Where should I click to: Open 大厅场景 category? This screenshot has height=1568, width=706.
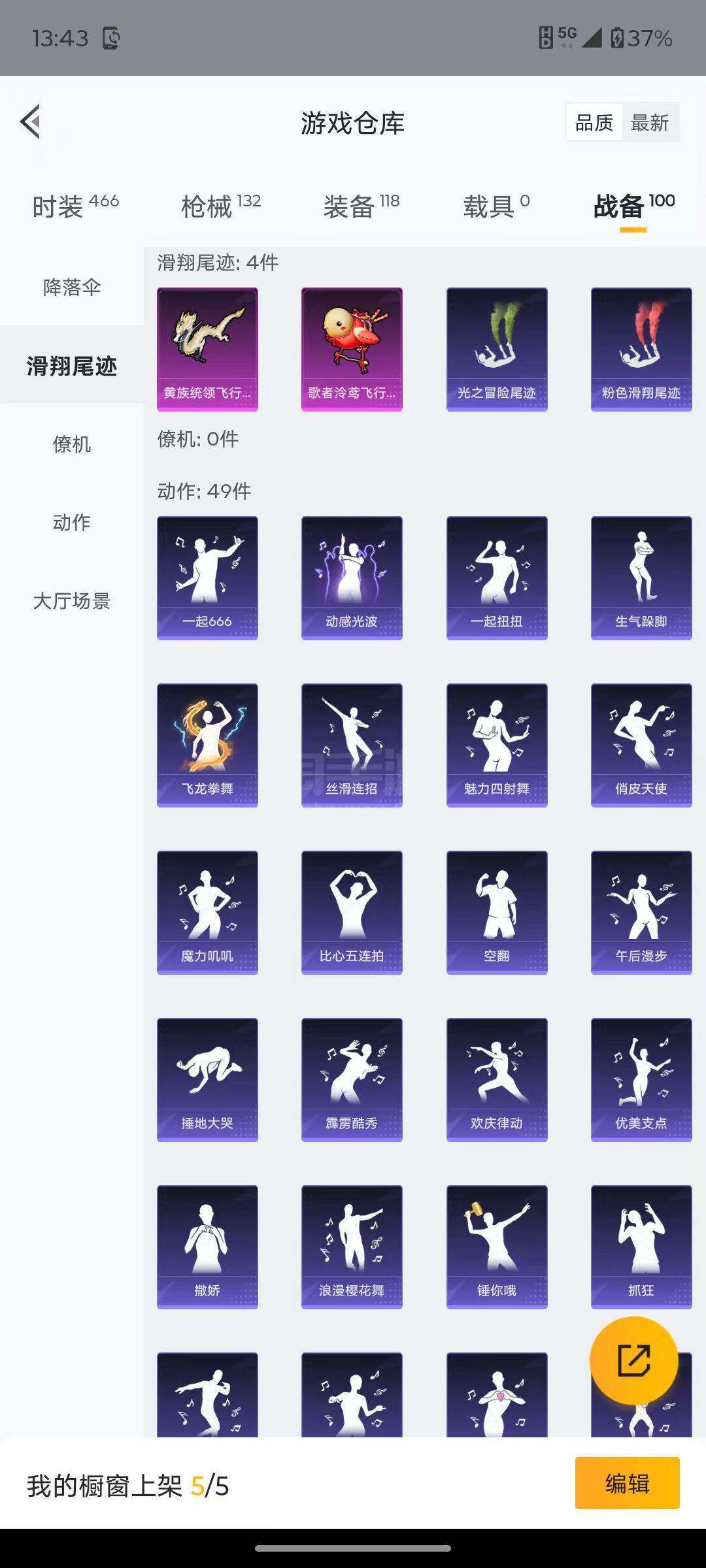point(72,600)
